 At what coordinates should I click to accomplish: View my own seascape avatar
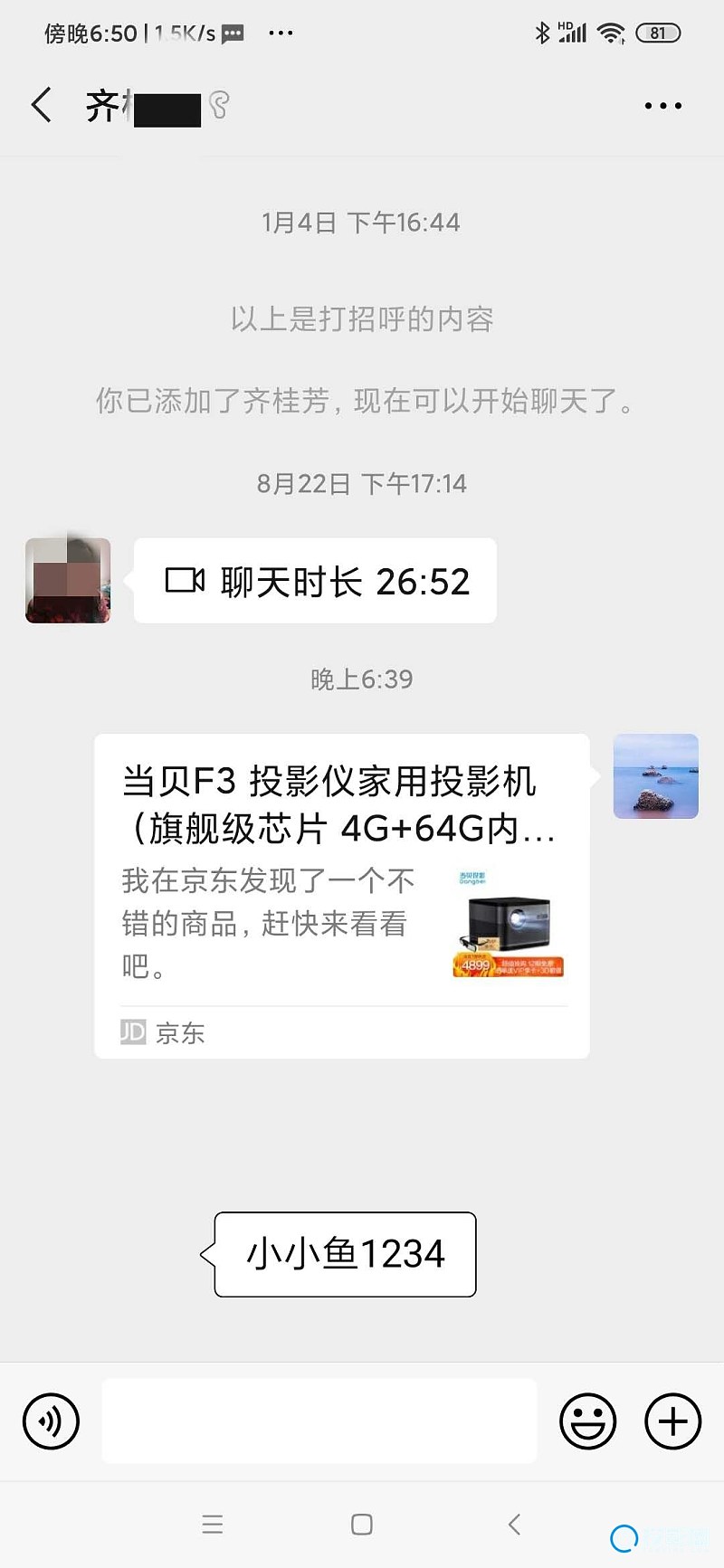click(655, 776)
